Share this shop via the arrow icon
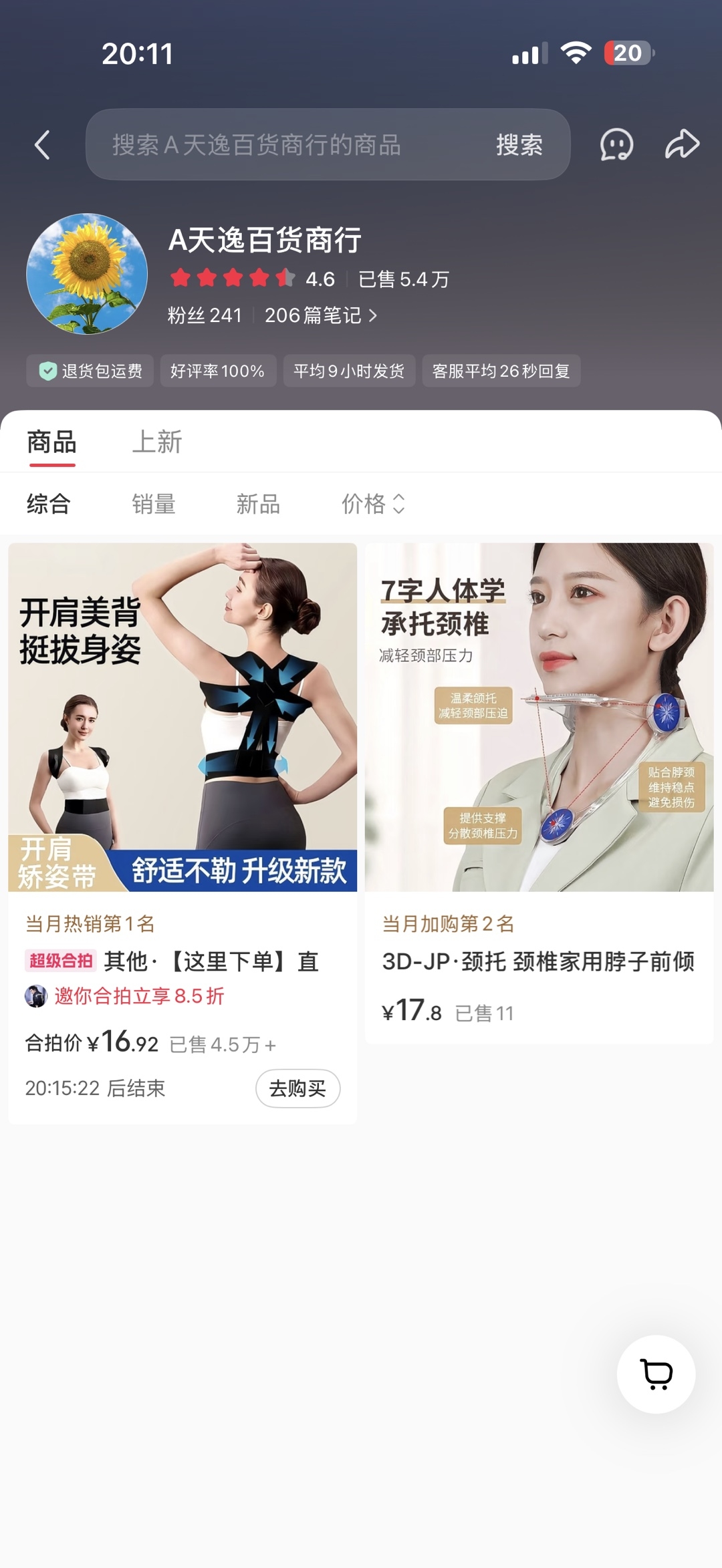The image size is (722, 1568). (682, 144)
